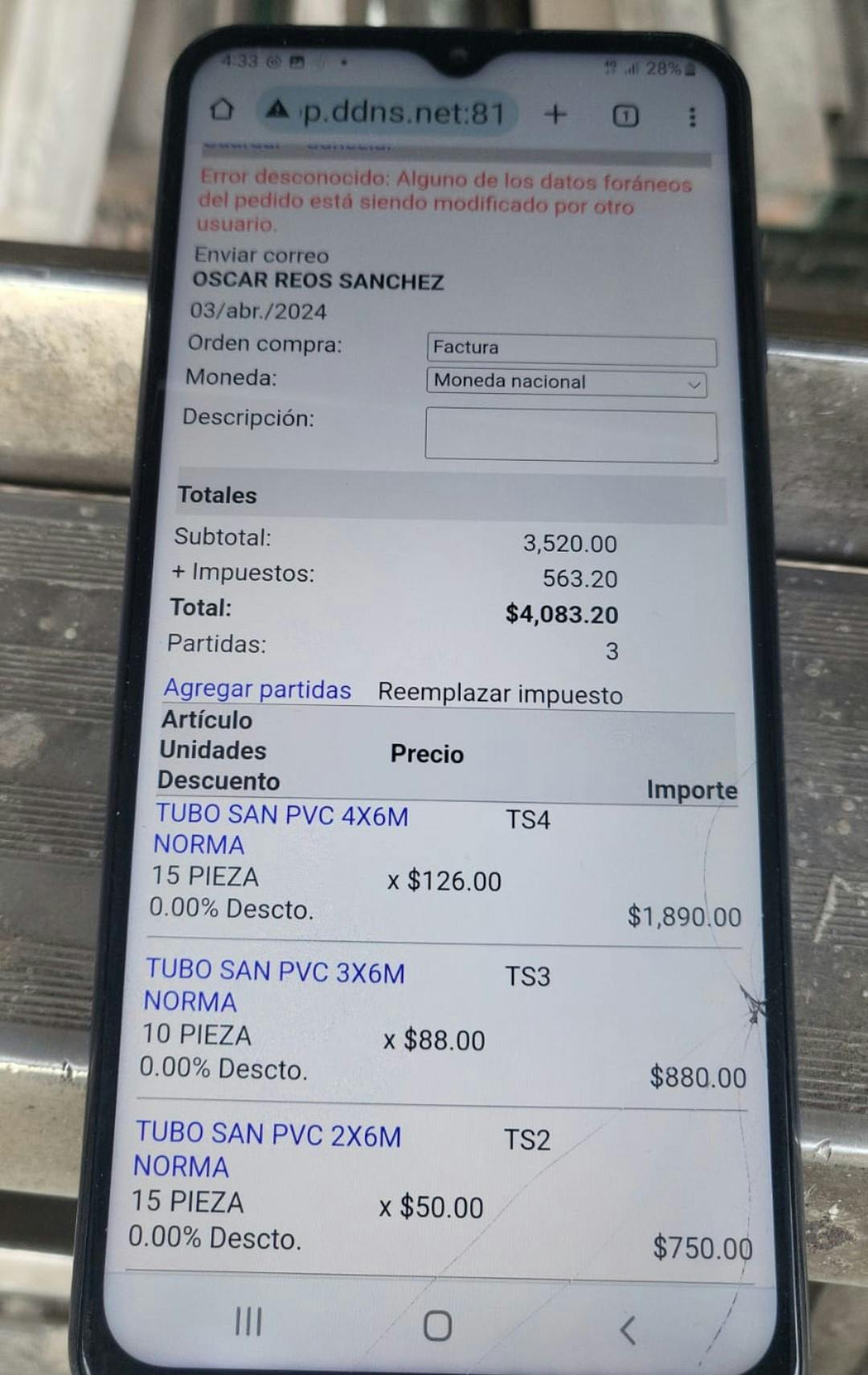This screenshot has height=1375, width=868.
Task: Go back with the system back button
Action: tap(628, 1330)
